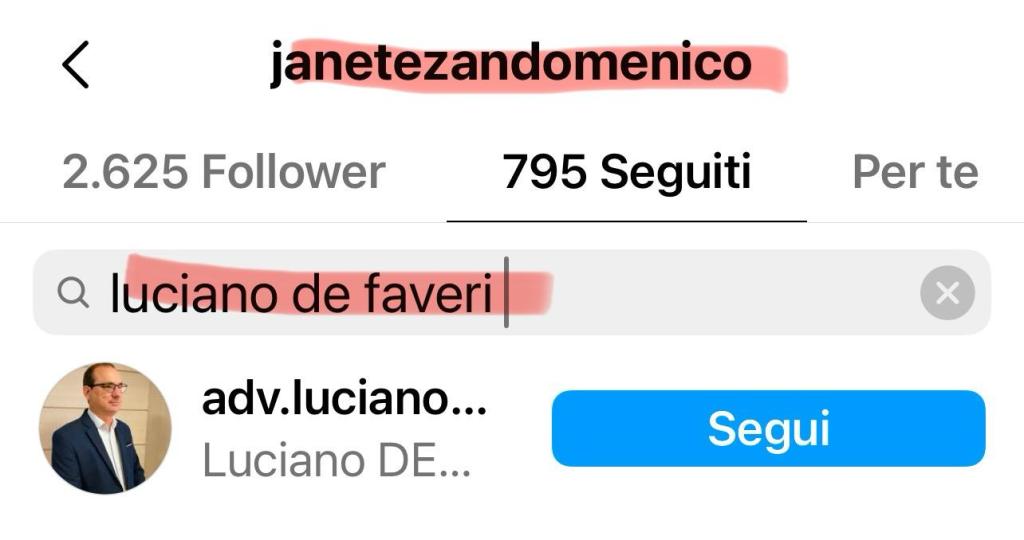Follow adv.luciano with the Segui button
Screen dimensions: 1024x540
pyautogui.click(x=768, y=428)
